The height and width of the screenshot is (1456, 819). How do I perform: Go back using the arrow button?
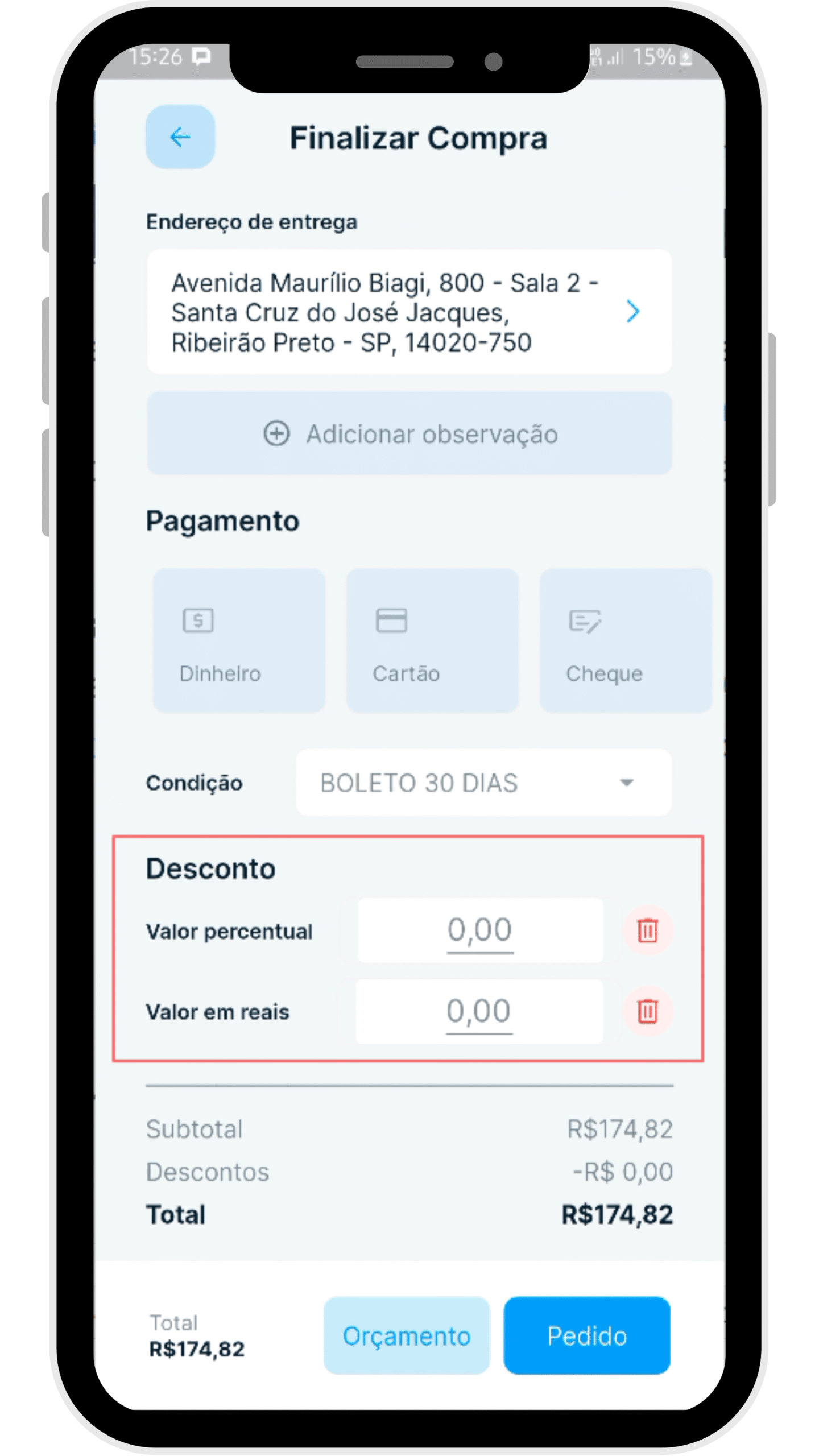click(x=180, y=136)
